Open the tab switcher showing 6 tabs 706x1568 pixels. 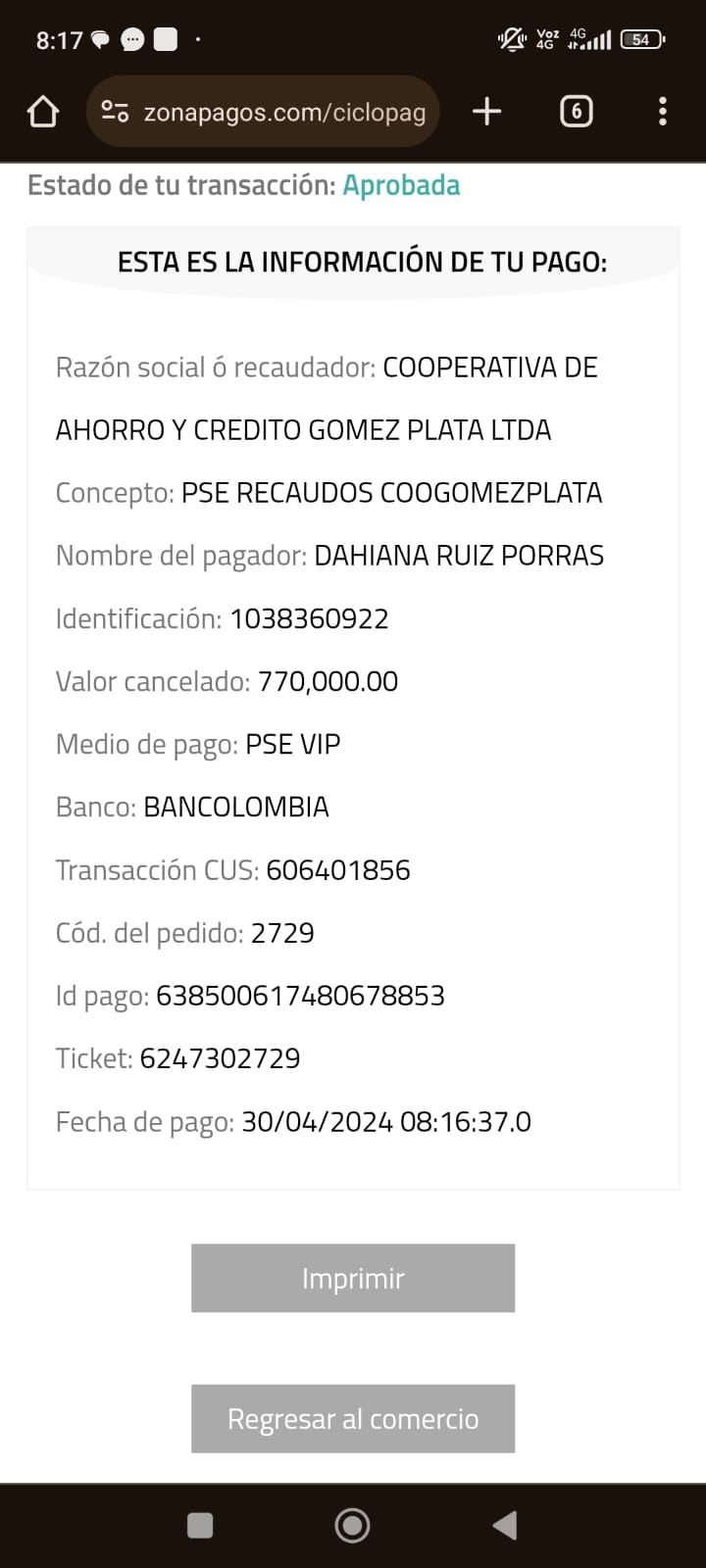coord(576,112)
